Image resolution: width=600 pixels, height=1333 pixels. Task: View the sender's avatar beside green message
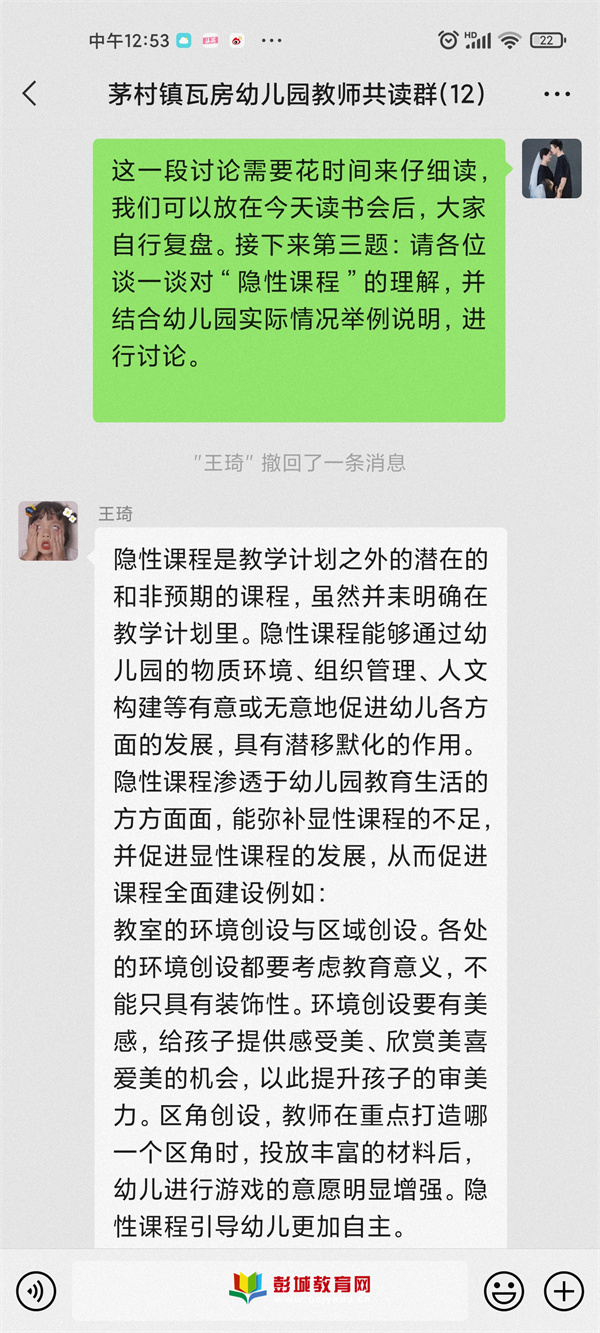(551, 168)
